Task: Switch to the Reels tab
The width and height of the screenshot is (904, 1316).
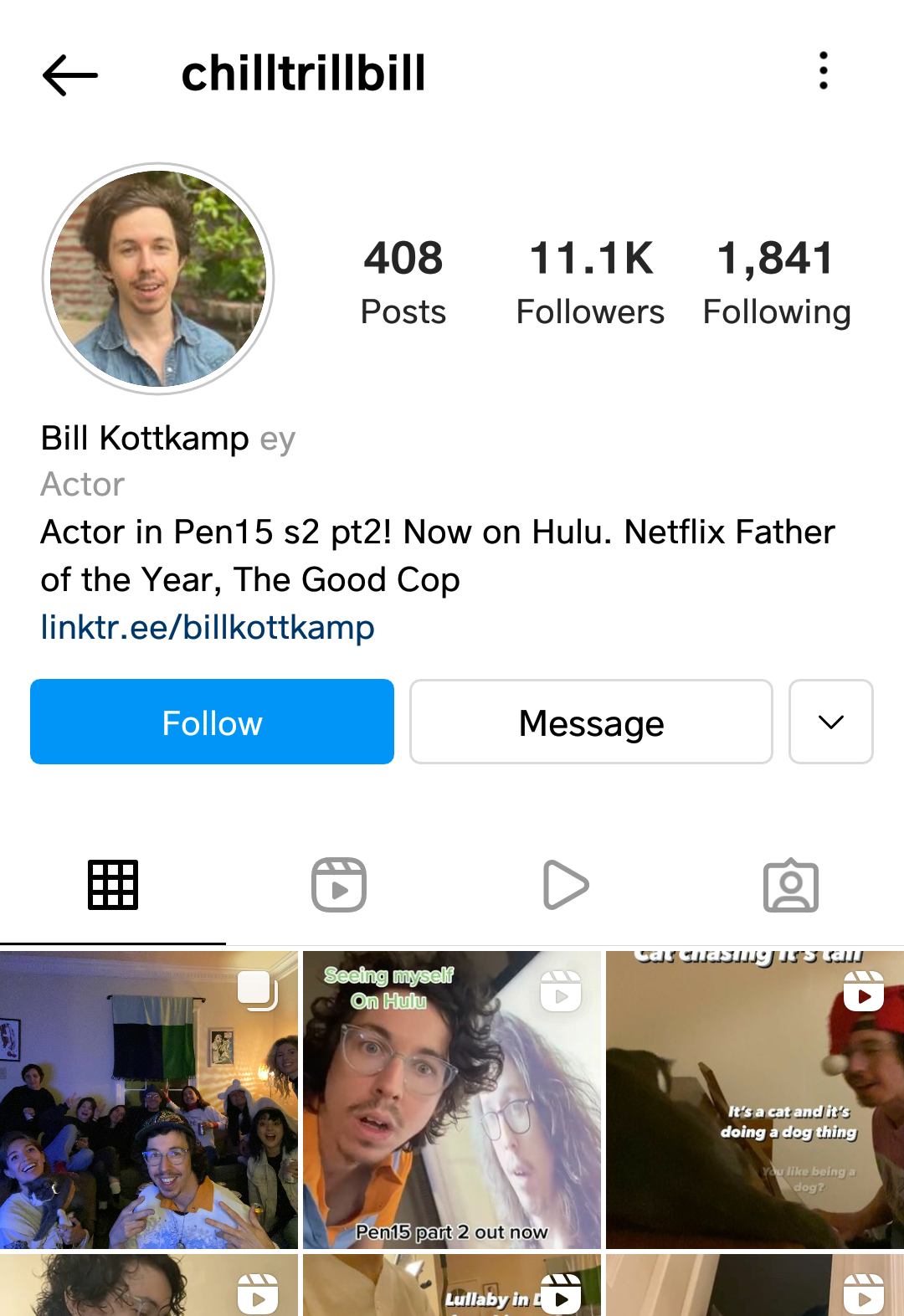Action: click(339, 885)
